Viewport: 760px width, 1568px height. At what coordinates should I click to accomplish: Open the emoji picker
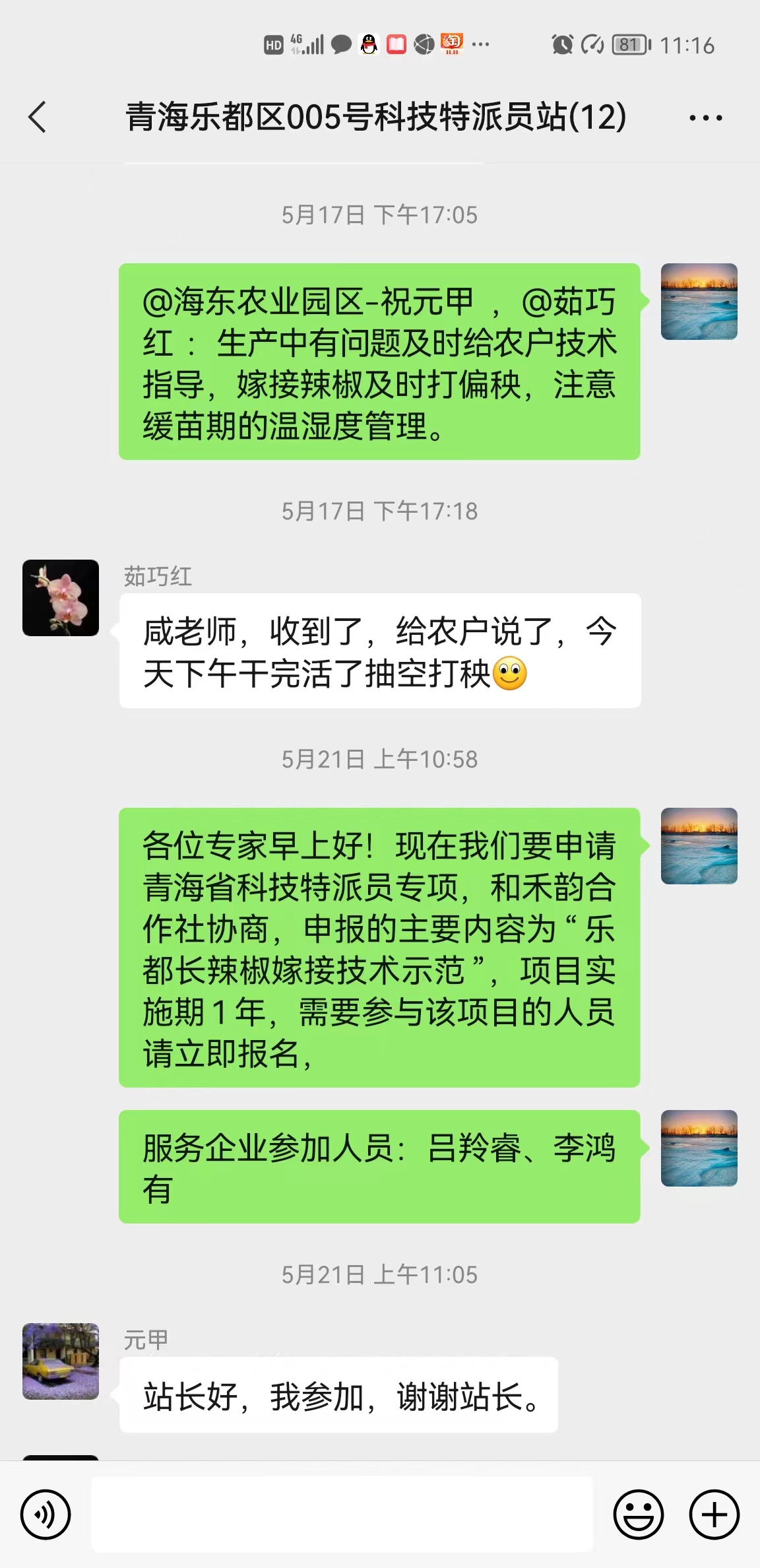[638, 1515]
